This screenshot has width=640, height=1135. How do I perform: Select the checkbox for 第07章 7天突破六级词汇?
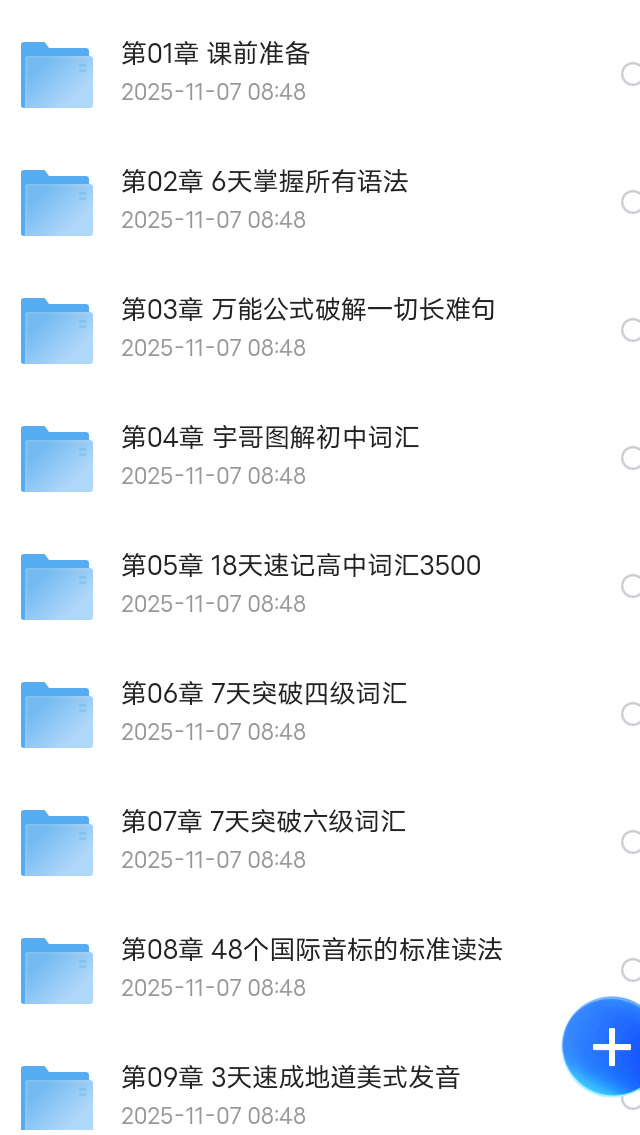coord(631,841)
